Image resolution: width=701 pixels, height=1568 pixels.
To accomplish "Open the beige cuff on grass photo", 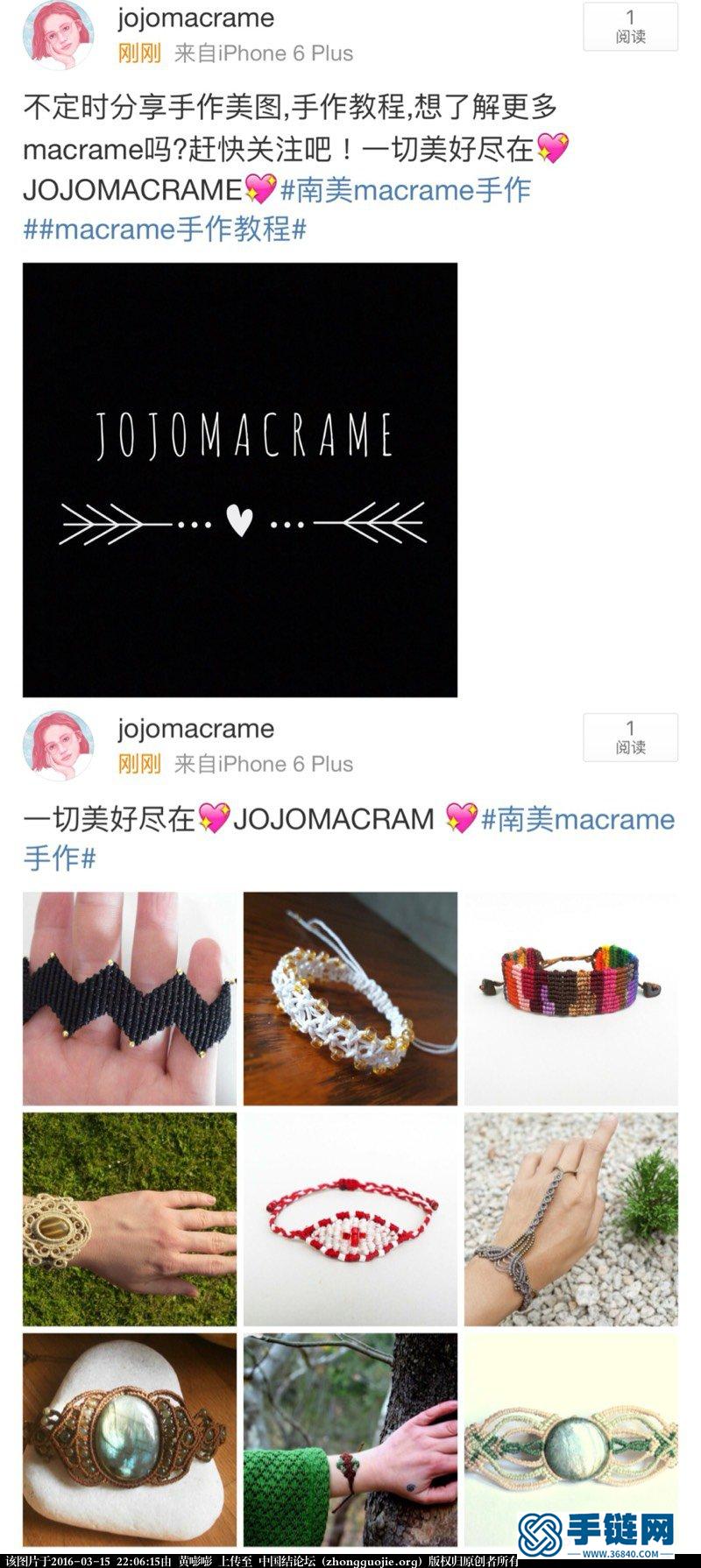I will [130, 1219].
